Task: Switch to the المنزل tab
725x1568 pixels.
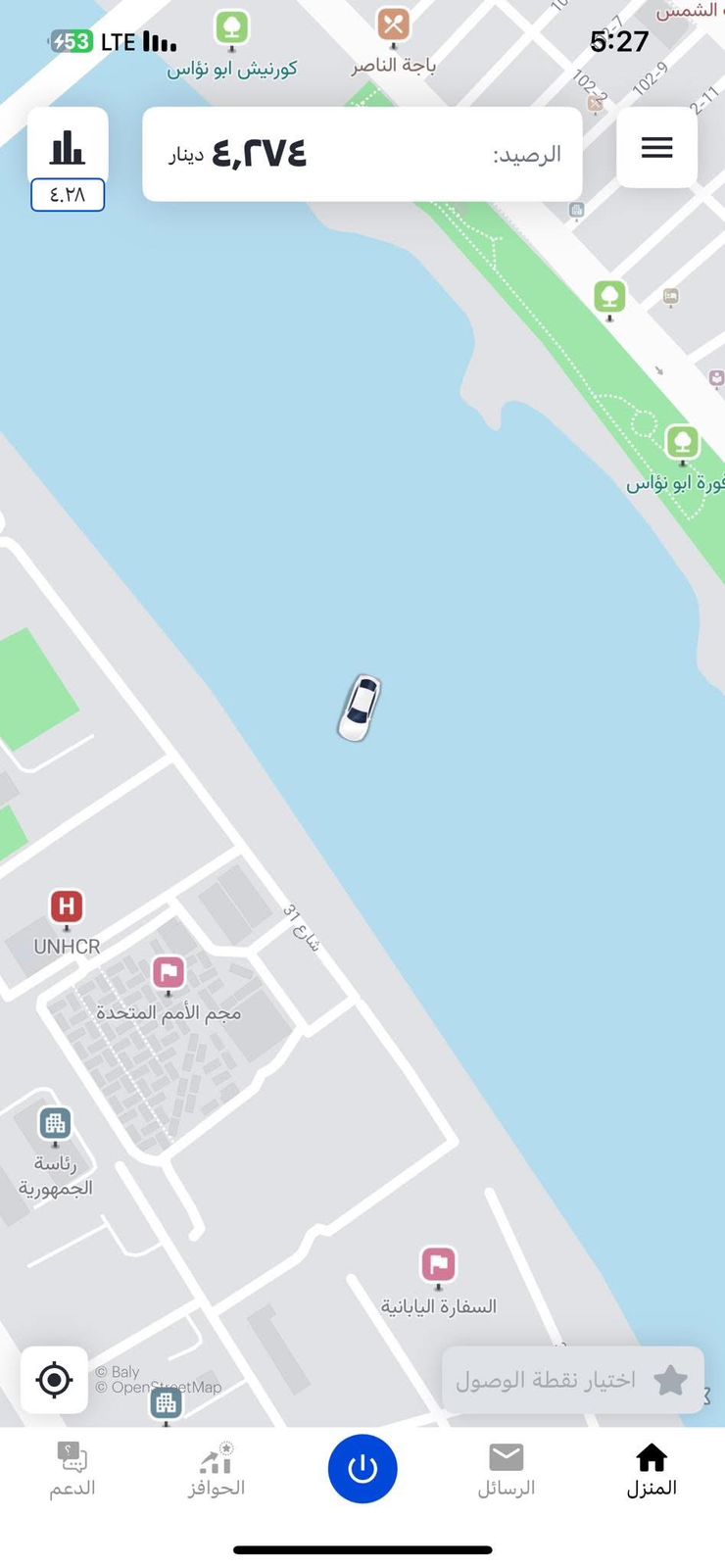Action: tap(652, 1470)
